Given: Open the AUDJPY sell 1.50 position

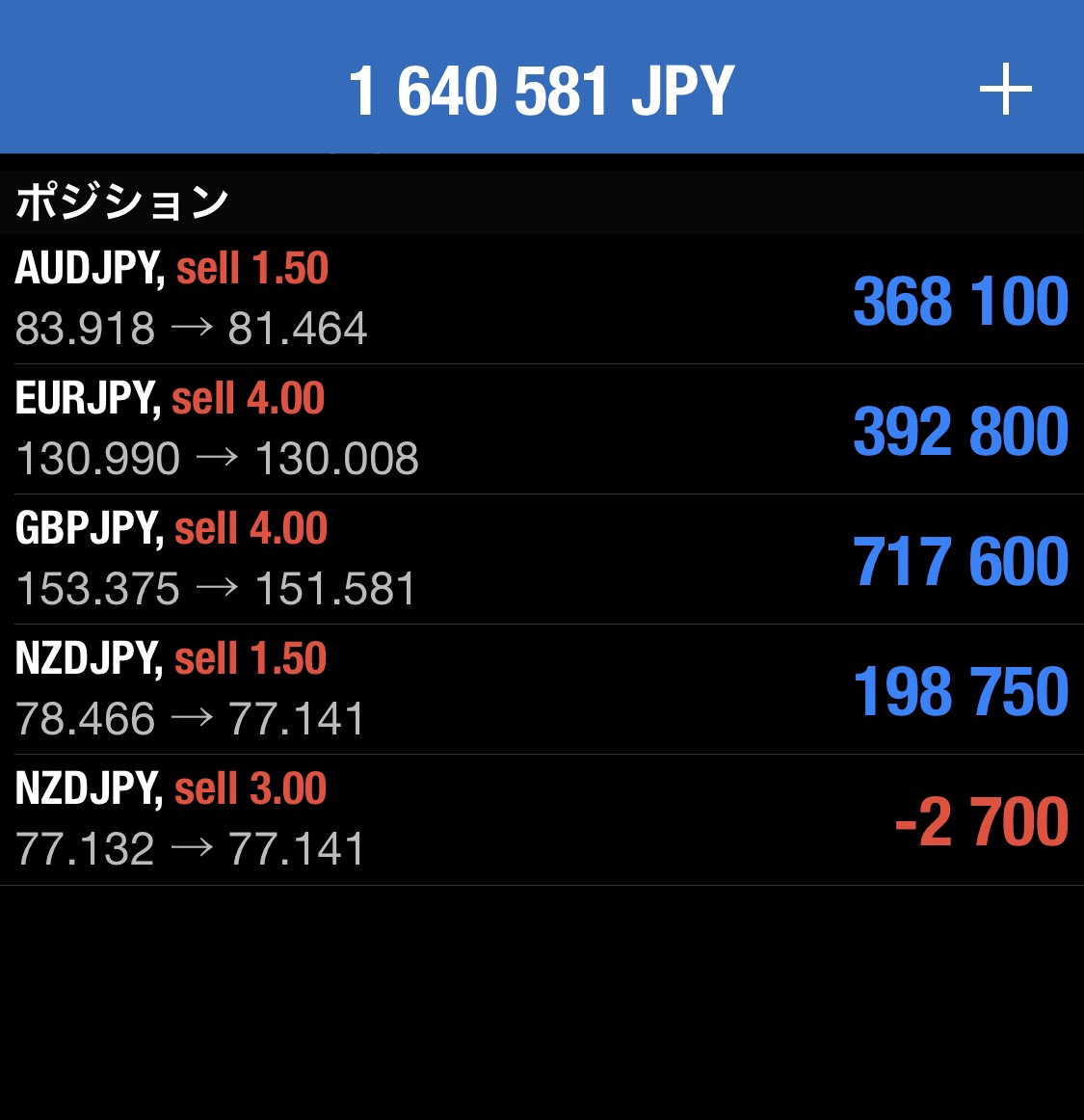Looking at the screenshot, I should tap(542, 299).
